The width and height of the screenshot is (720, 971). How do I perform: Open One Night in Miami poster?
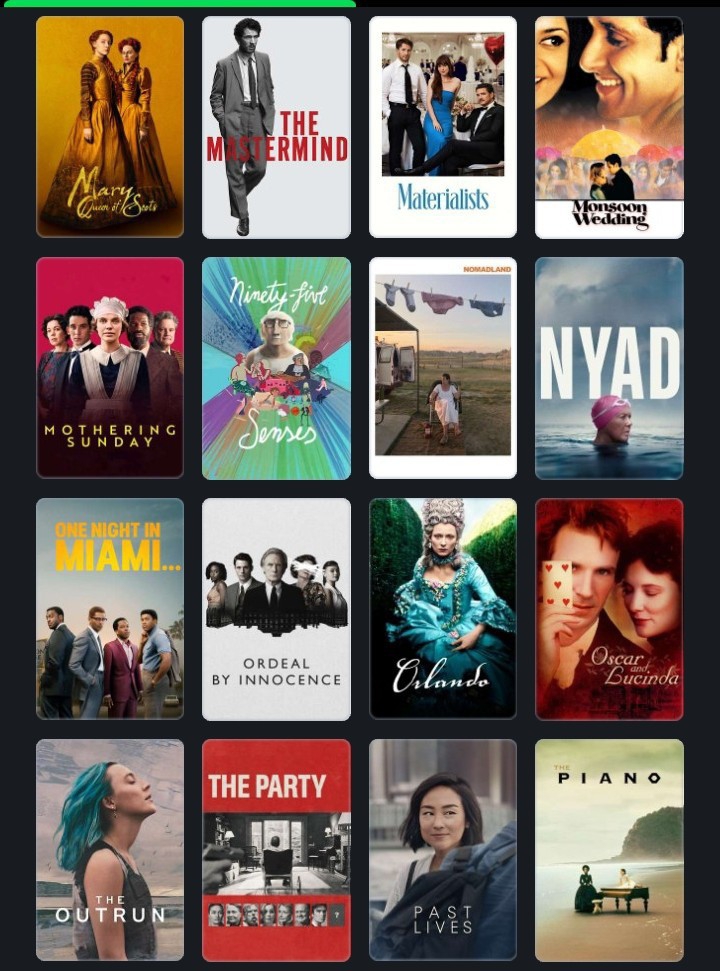click(x=110, y=609)
